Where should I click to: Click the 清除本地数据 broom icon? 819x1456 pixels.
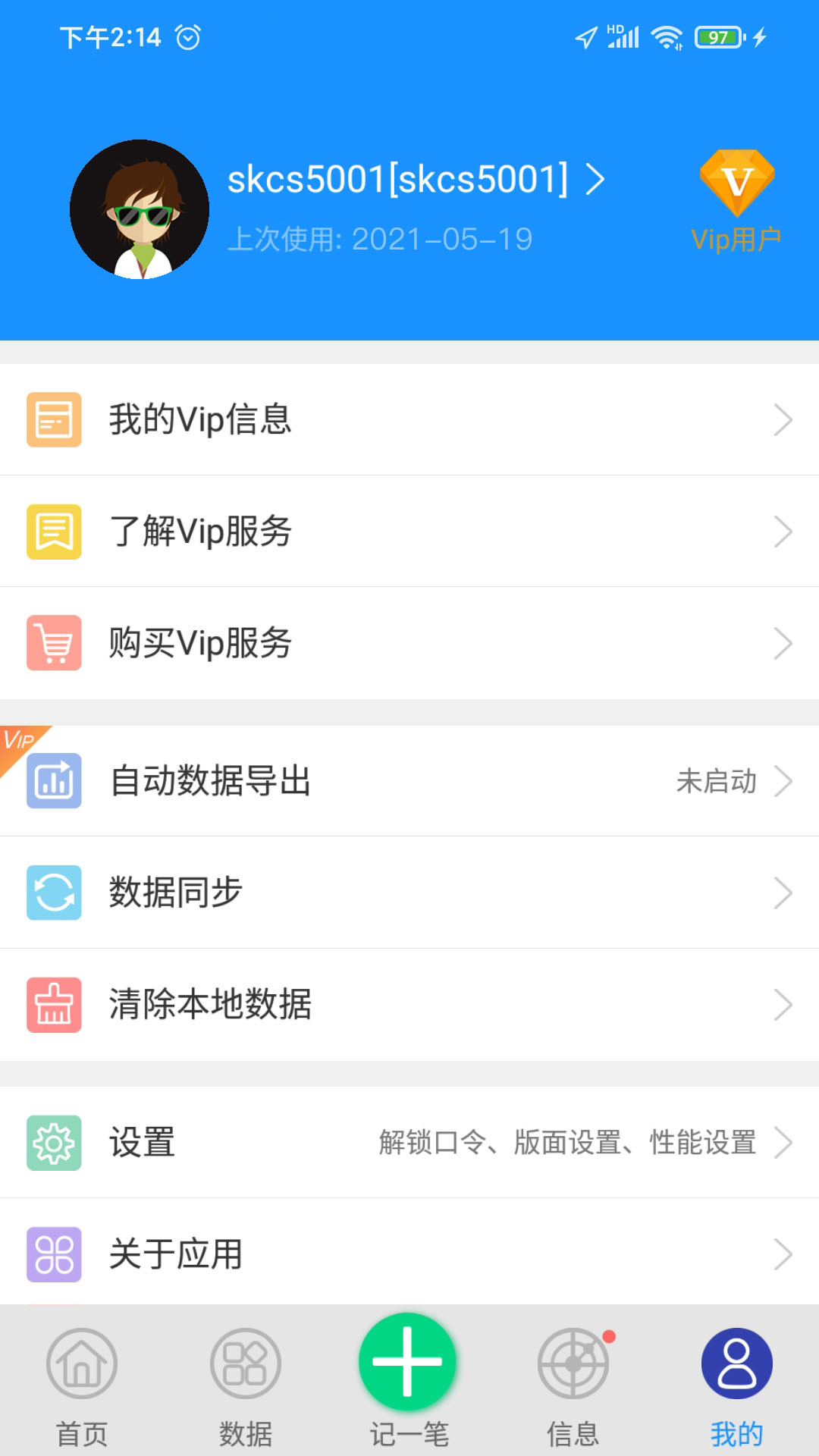point(54,1005)
